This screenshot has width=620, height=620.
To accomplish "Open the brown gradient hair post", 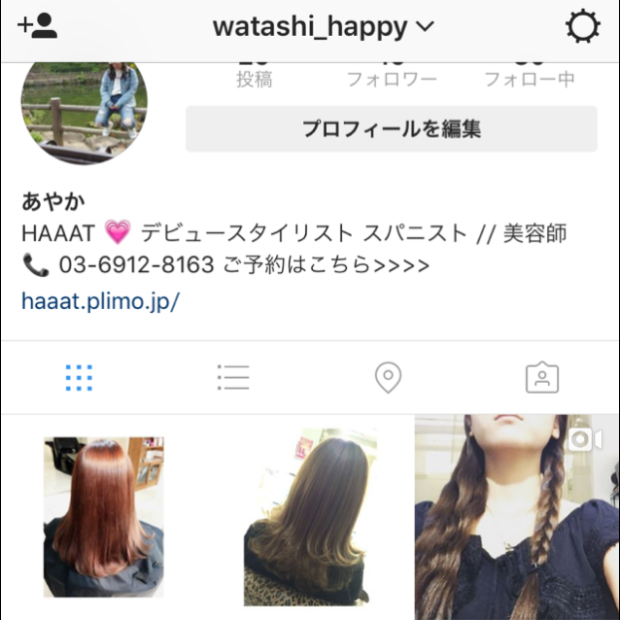I will [x=310, y=517].
